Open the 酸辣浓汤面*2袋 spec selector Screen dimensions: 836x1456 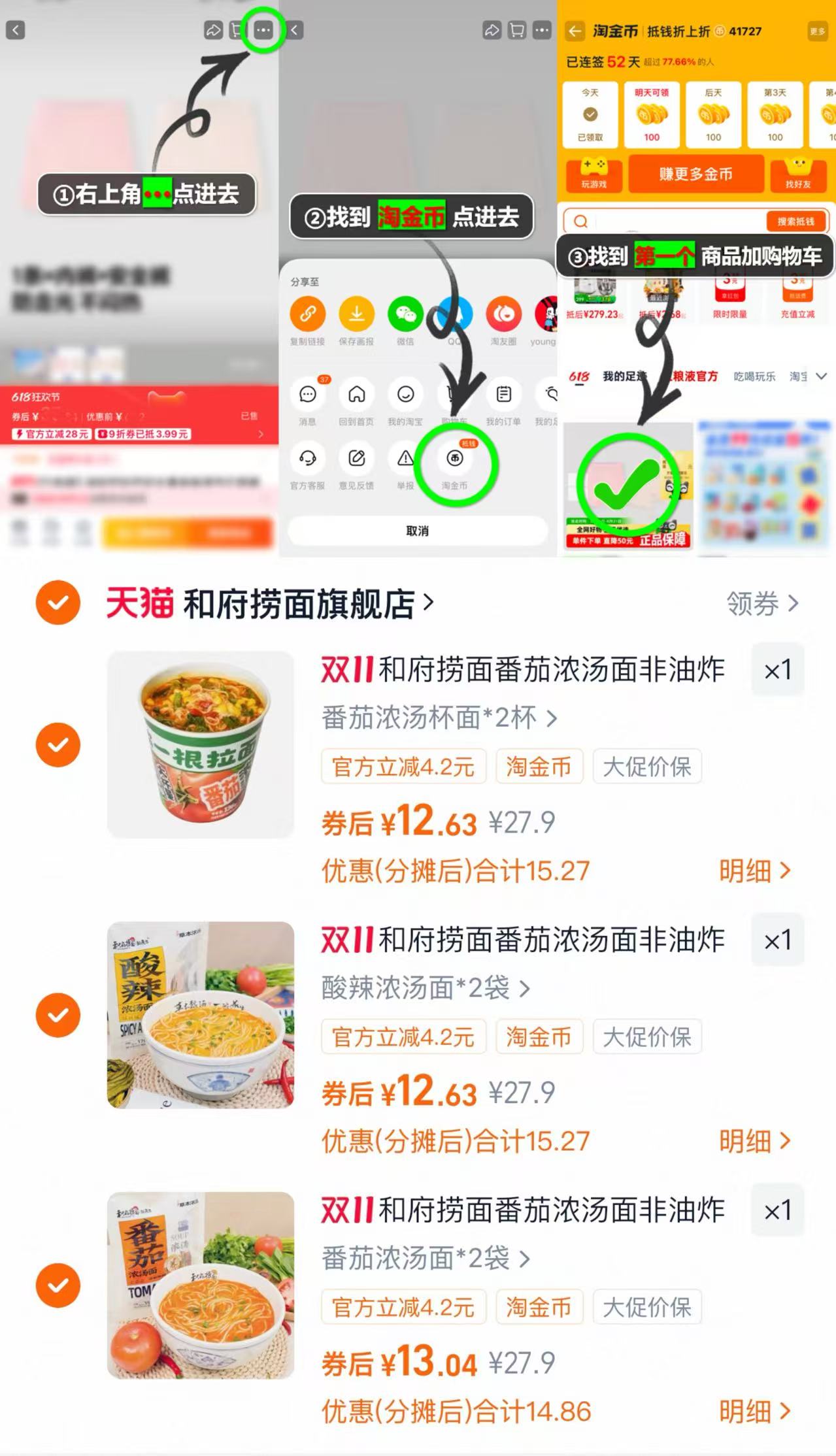pyautogui.click(x=425, y=989)
